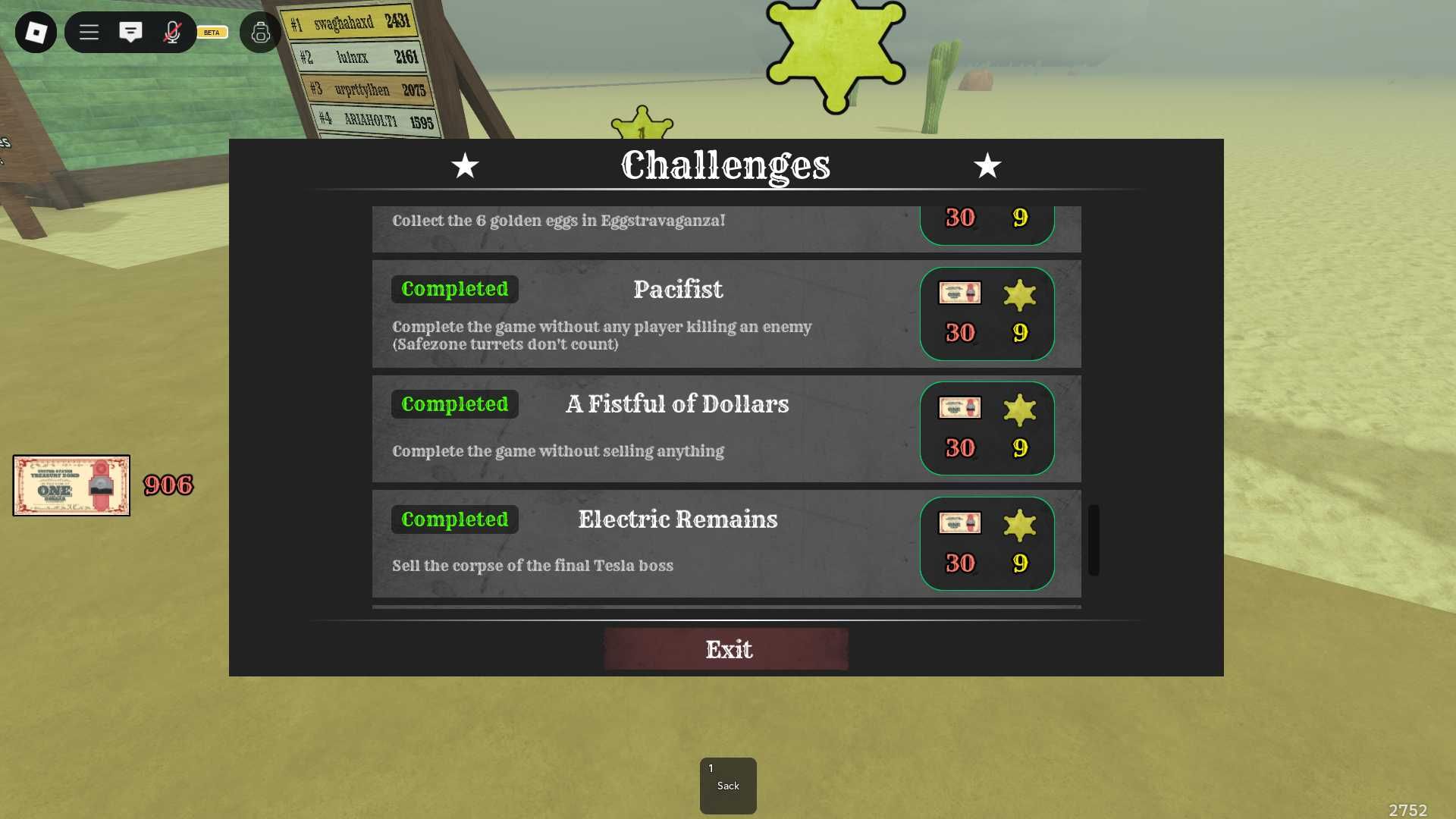This screenshot has width=1456, height=819.
Task: Toggle the muted microphone
Action: [172, 33]
